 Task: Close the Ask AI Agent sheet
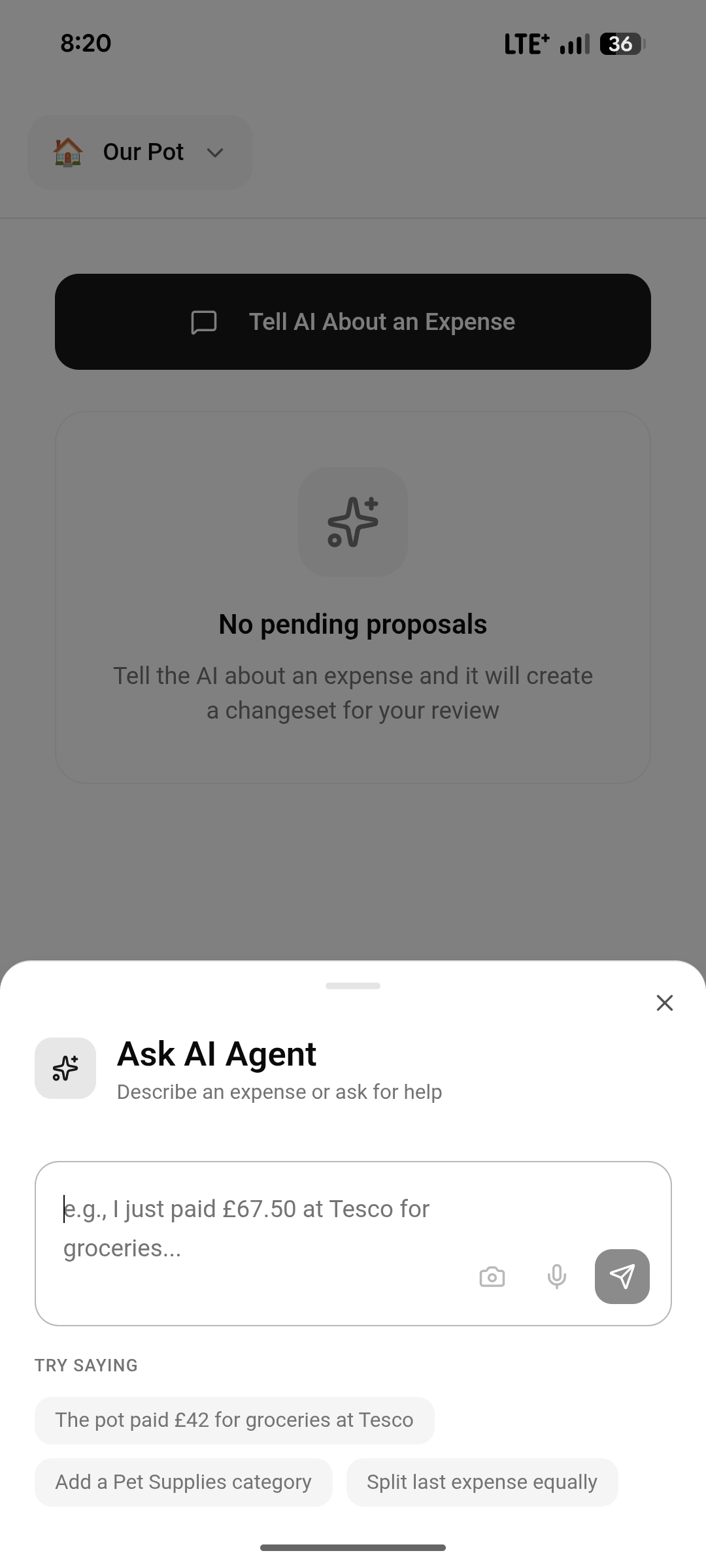(664, 1003)
